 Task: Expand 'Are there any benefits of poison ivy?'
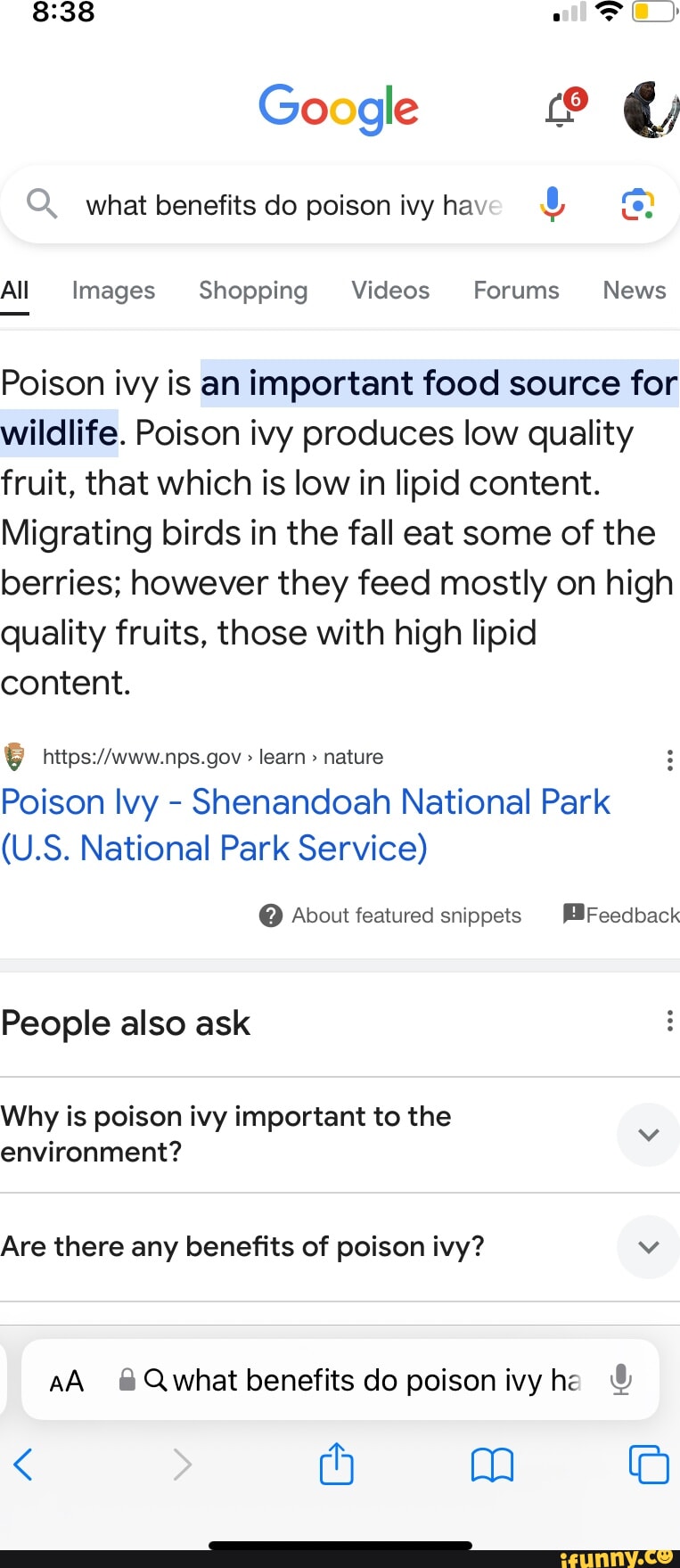pos(648,1247)
